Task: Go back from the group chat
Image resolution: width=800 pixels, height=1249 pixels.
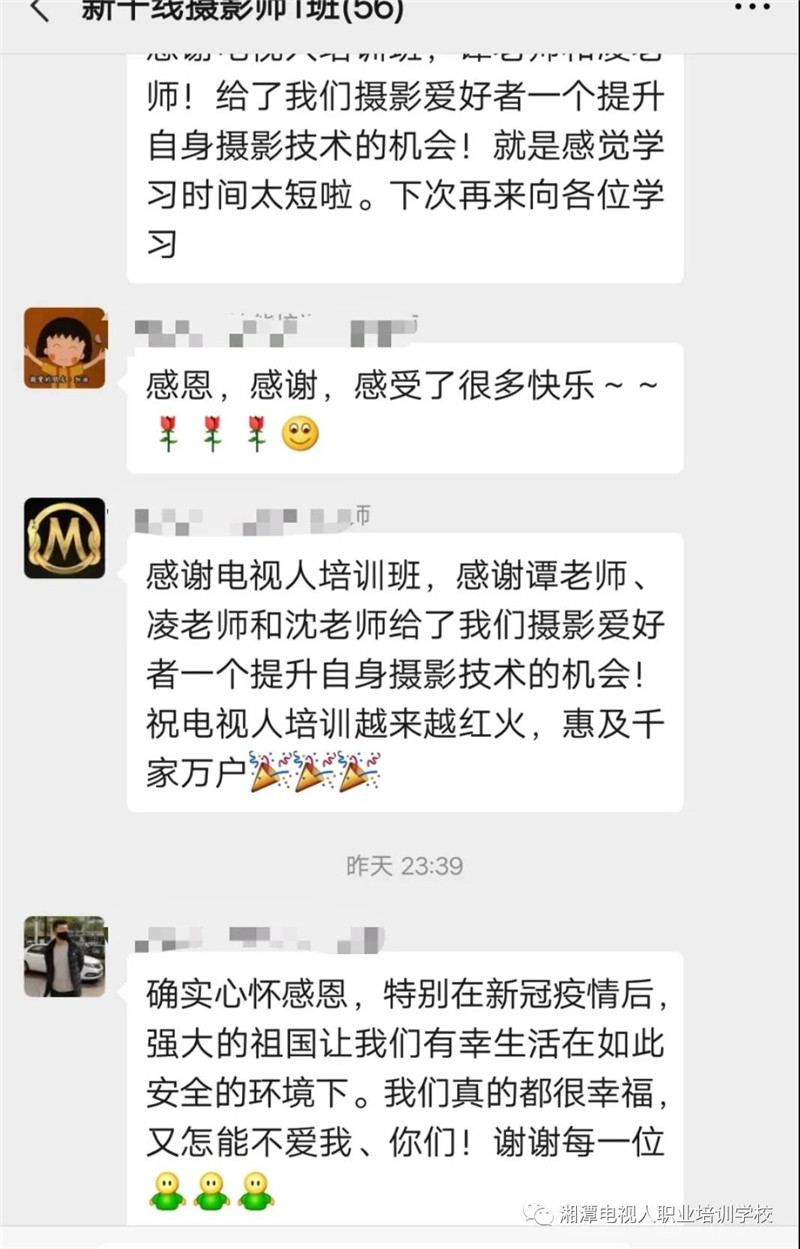Action: [40, 10]
